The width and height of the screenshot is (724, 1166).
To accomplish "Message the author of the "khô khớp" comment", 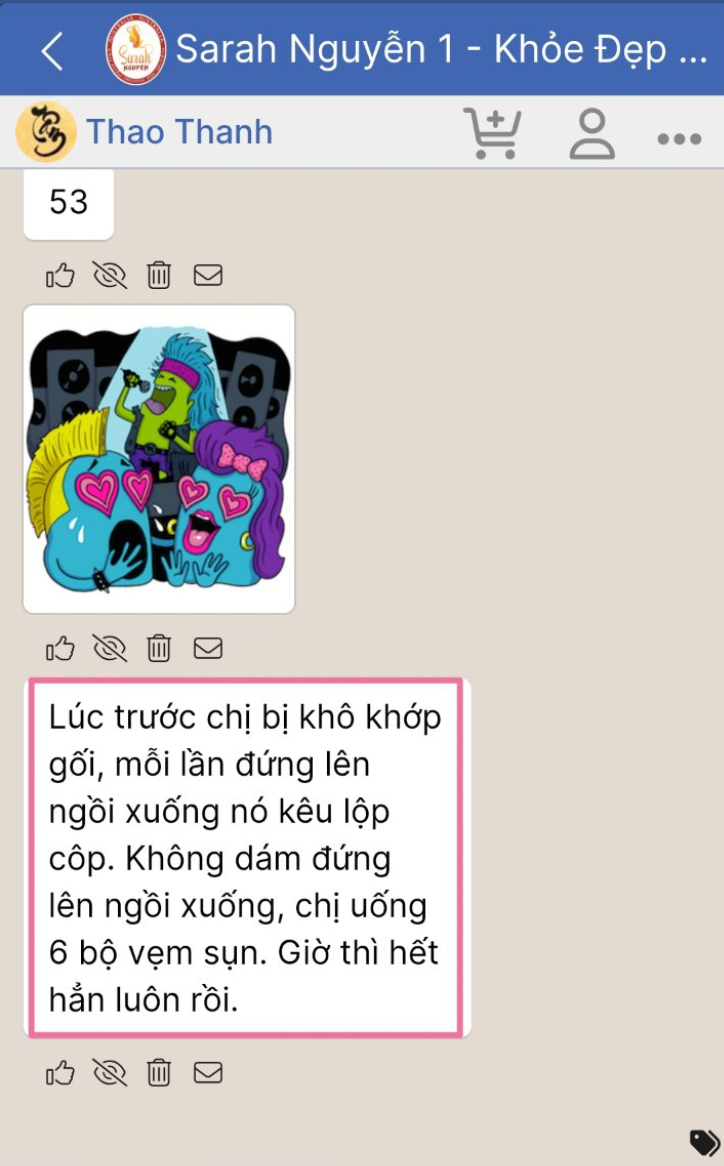I will coord(208,1072).
